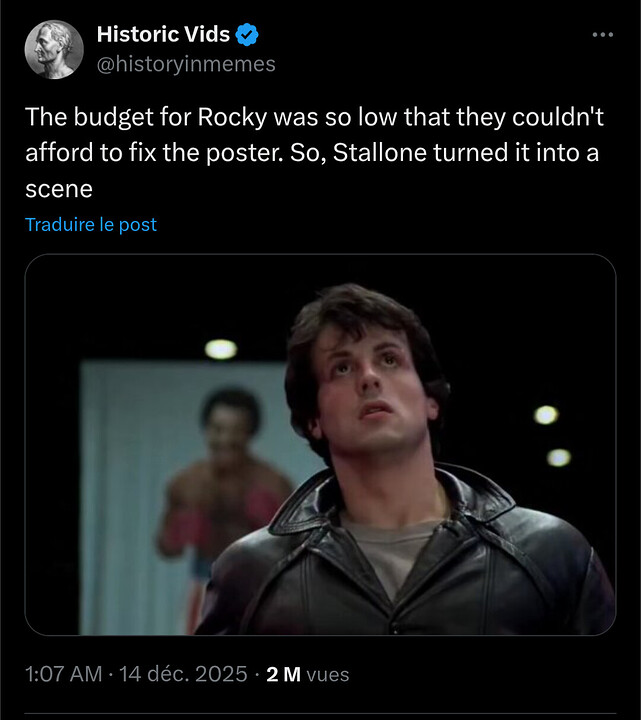Open the post's three-dot overflow menu
The width and height of the screenshot is (641, 720).
[601, 35]
